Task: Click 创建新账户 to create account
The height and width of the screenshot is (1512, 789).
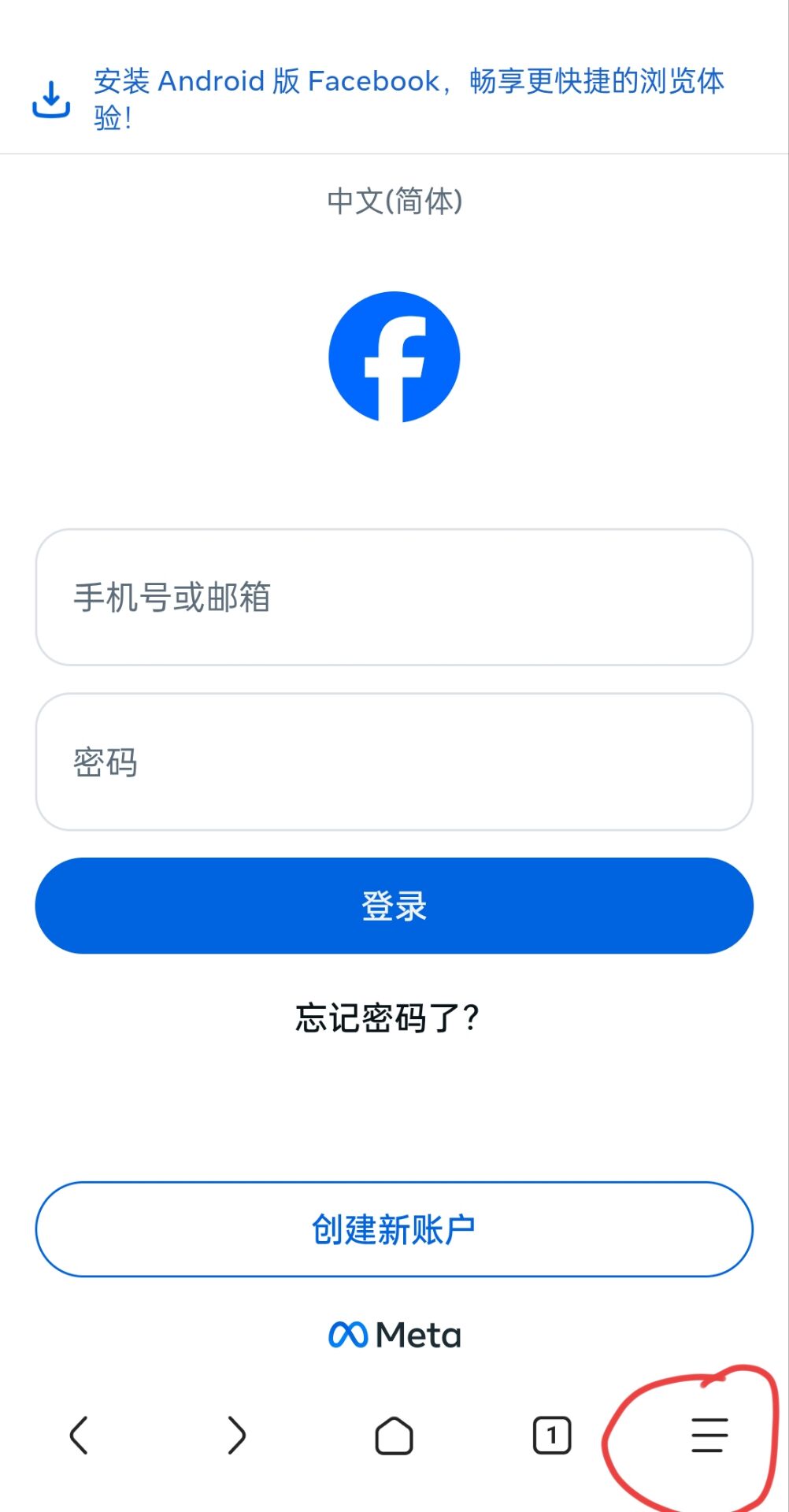Action: click(394, 1227)
